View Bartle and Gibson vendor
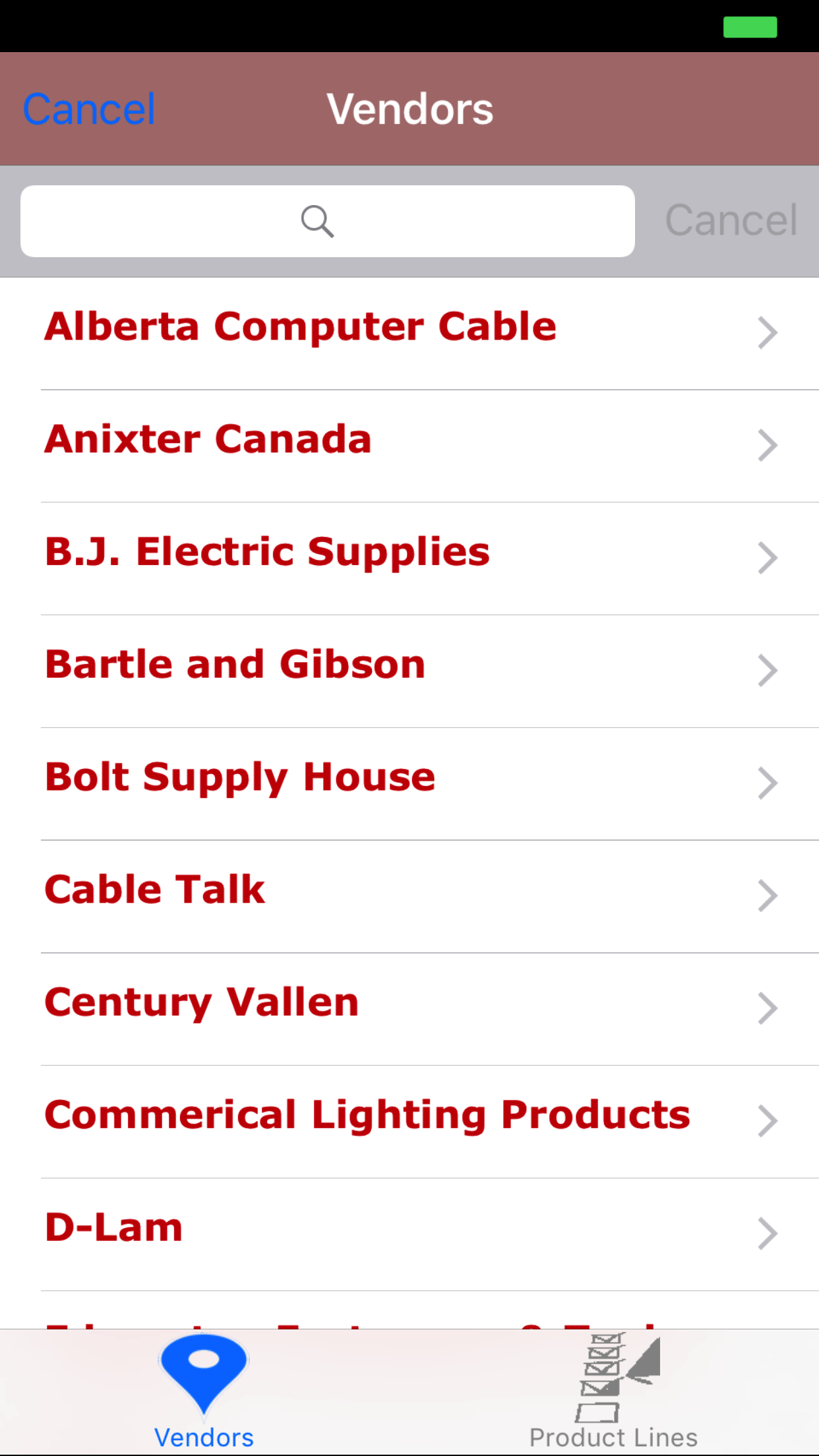The height and width of the screenshot is (1456, 819). pos(409,671)
